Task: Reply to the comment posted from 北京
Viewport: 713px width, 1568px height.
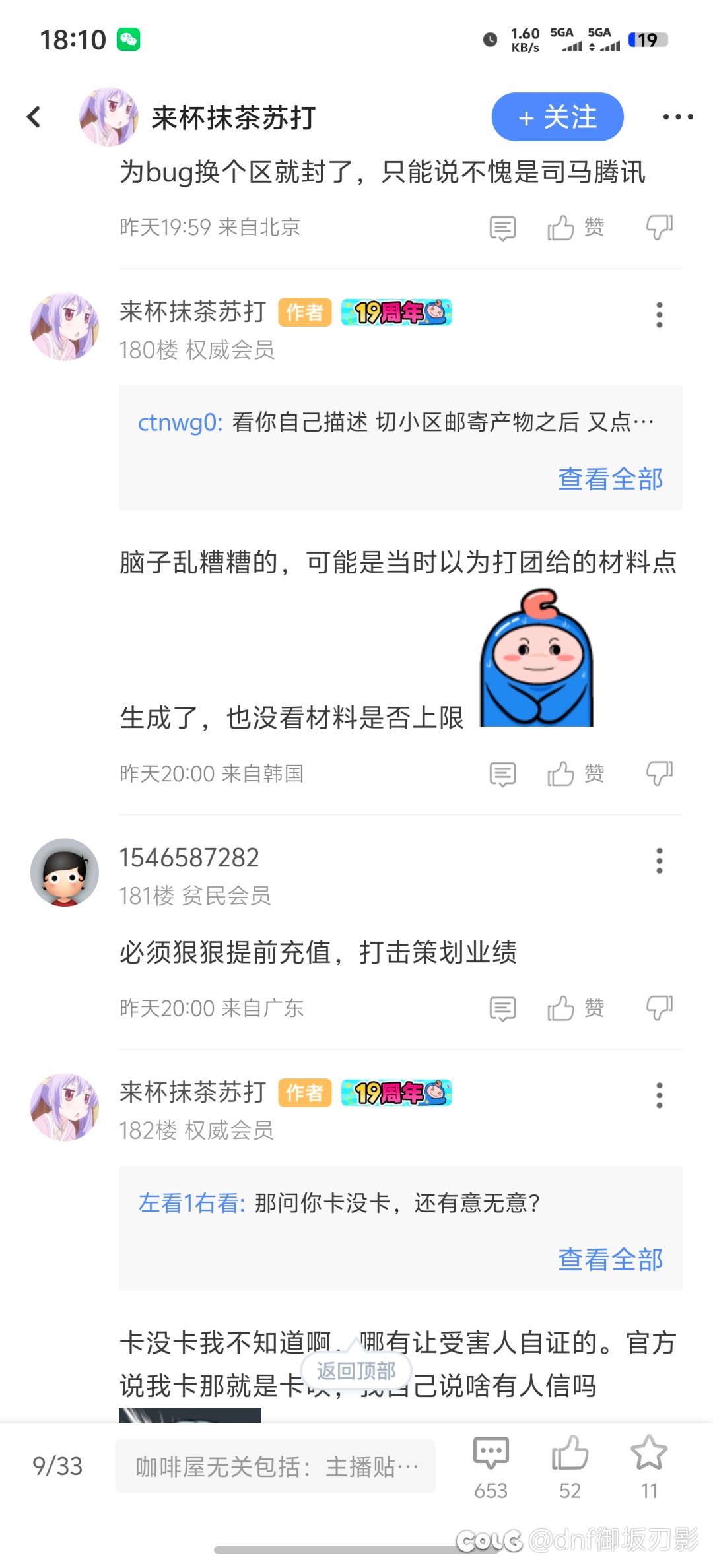Action: point(502,228)
